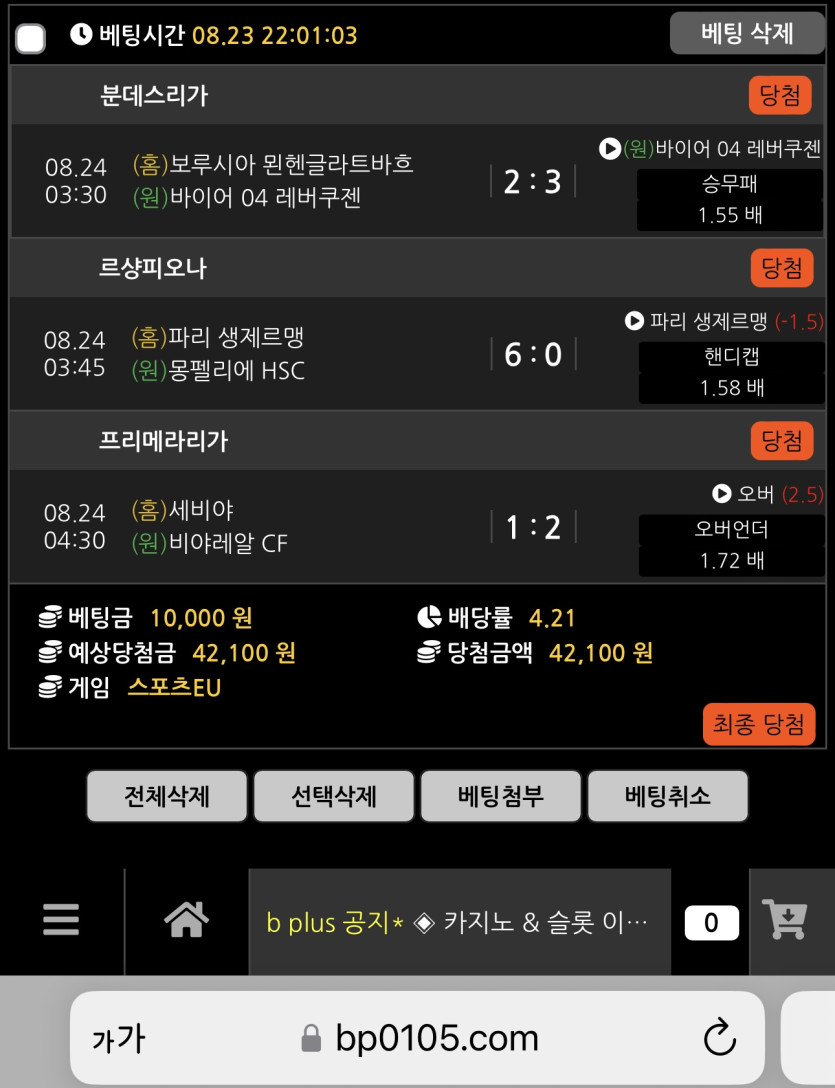Open the 가가 text size options
Image resolution: width=835 pixels, height=1088 pixels.
118,1039
